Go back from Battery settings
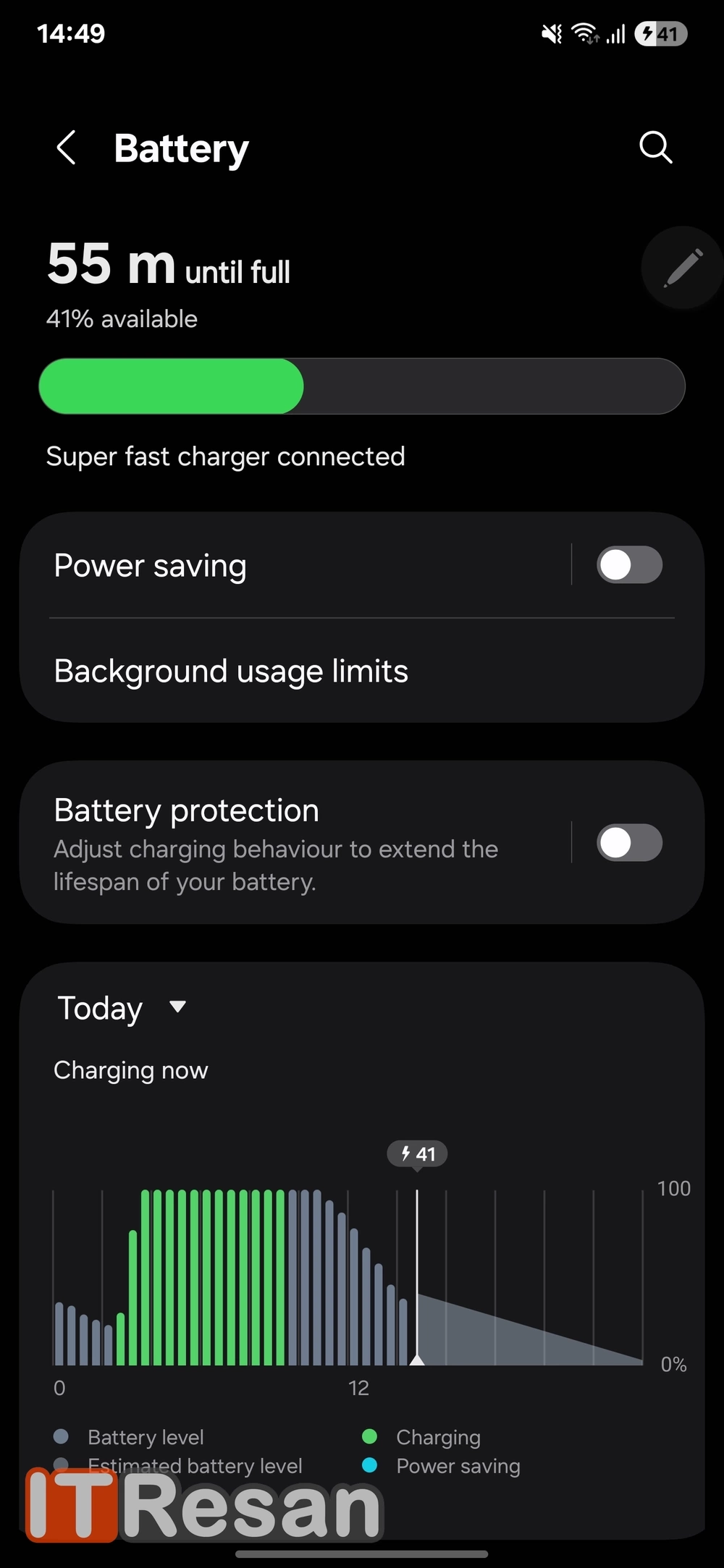 (x=66, y=148)
